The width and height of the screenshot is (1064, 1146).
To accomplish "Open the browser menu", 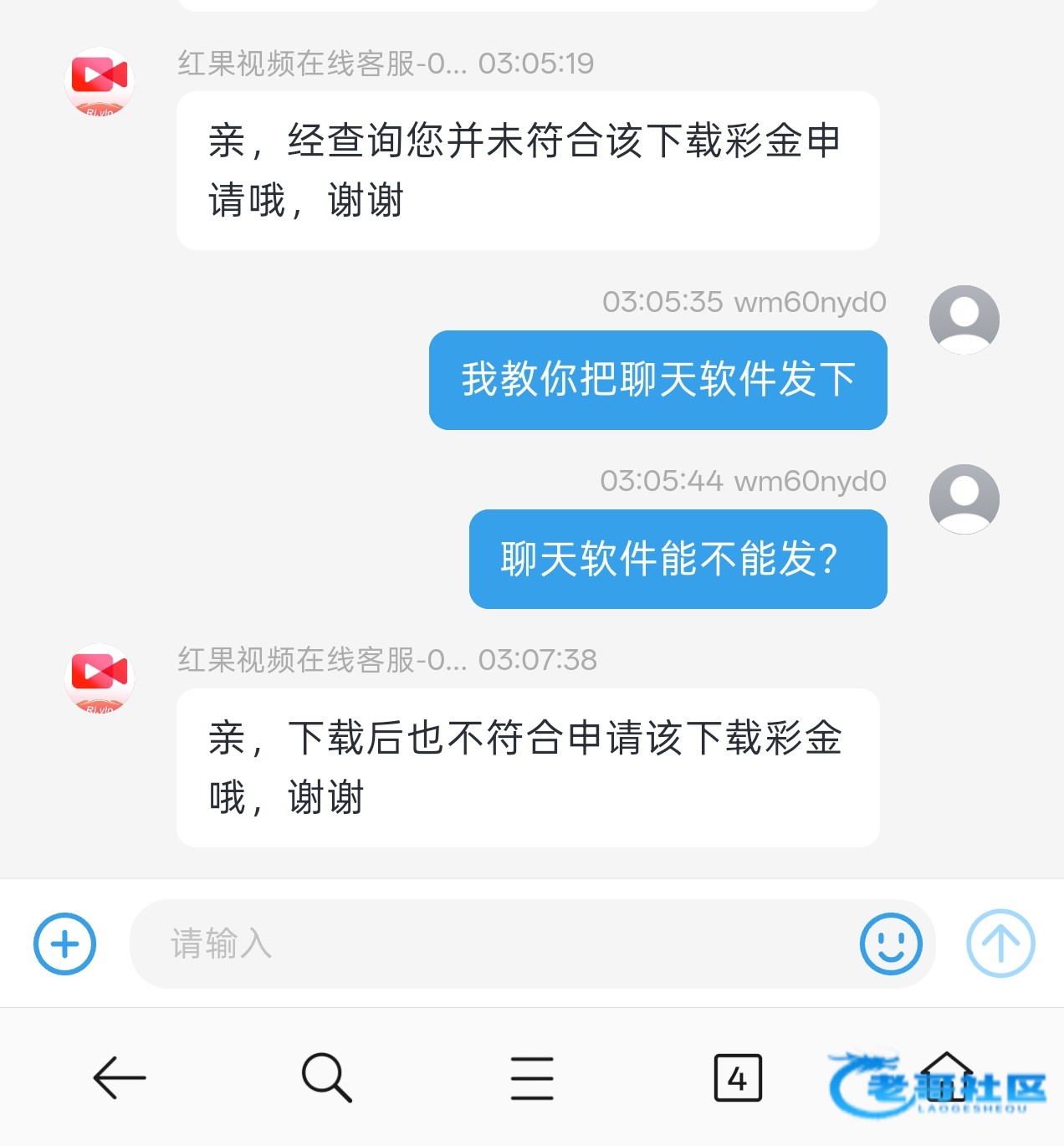I will [x=532, y=1077].
